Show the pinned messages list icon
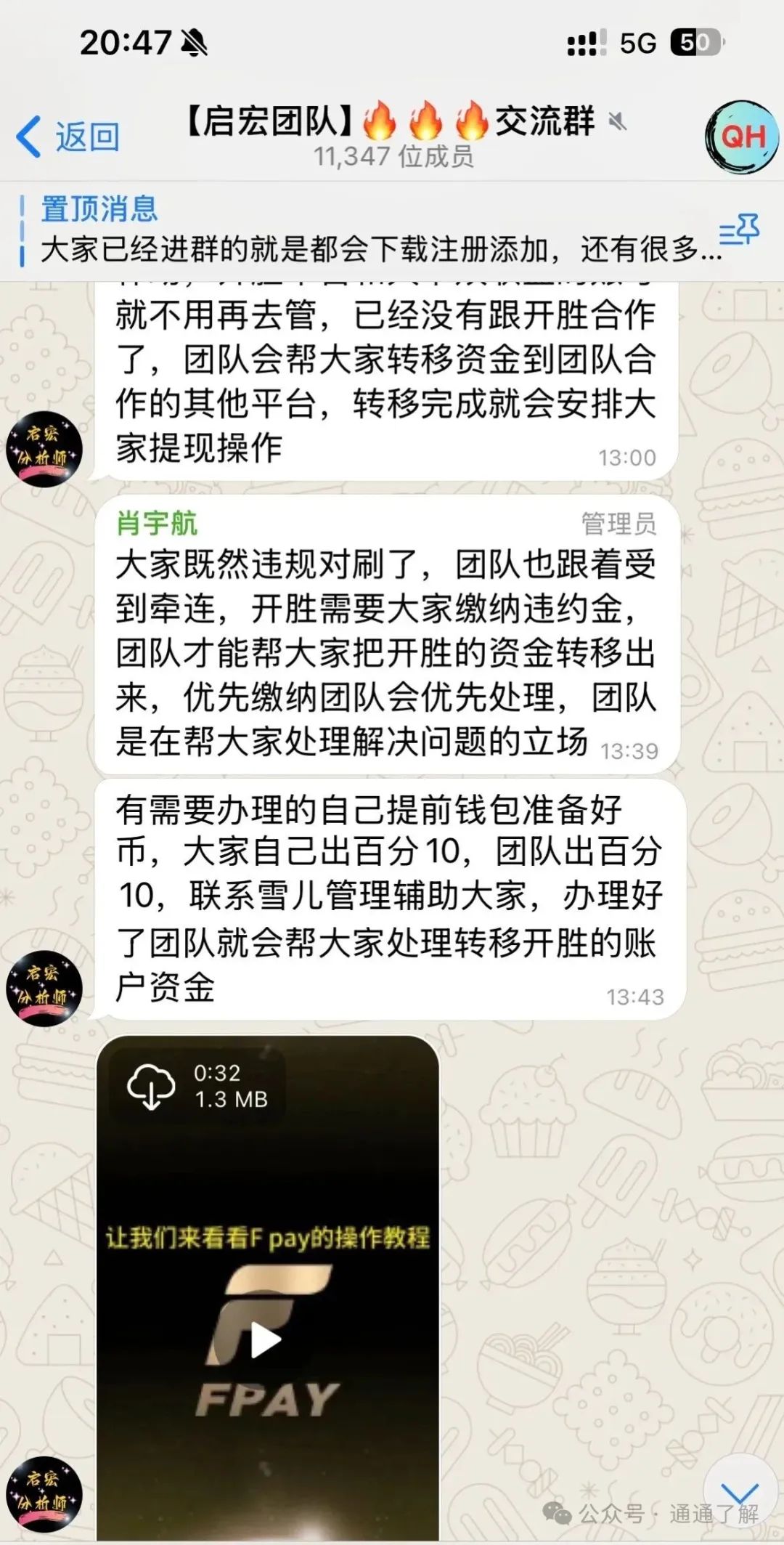 click(739, 231)
